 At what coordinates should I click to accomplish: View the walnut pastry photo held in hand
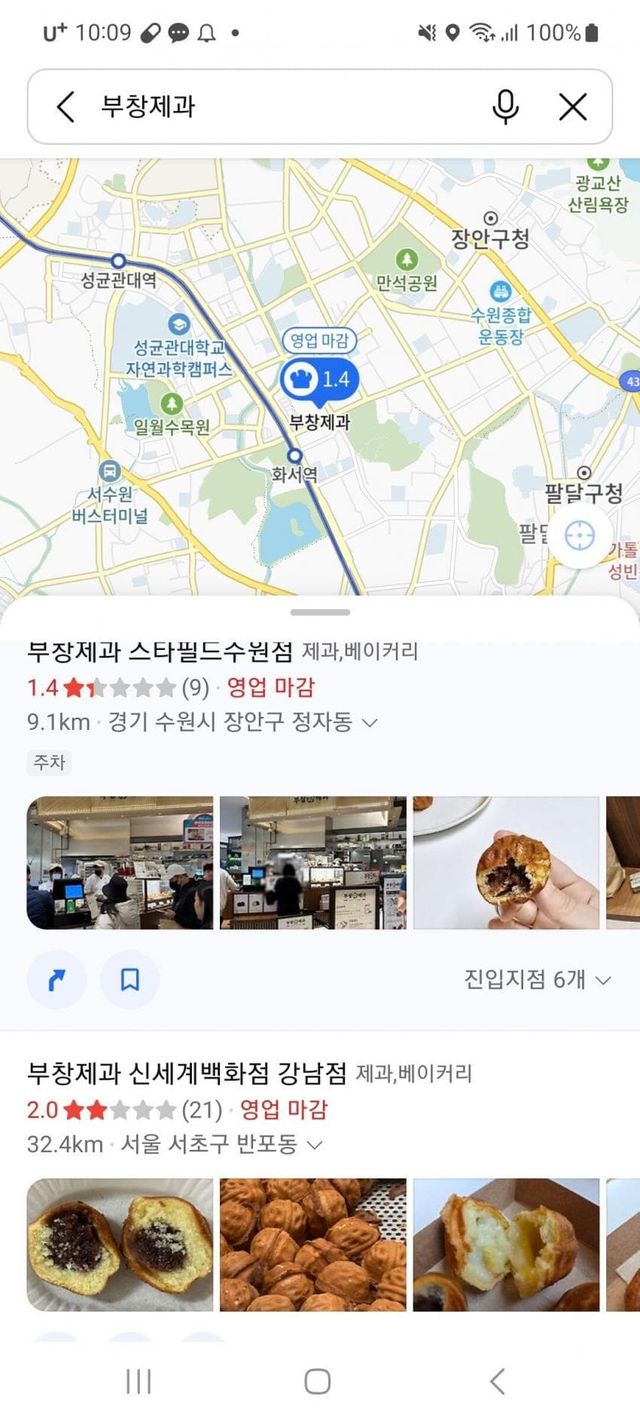506,863
